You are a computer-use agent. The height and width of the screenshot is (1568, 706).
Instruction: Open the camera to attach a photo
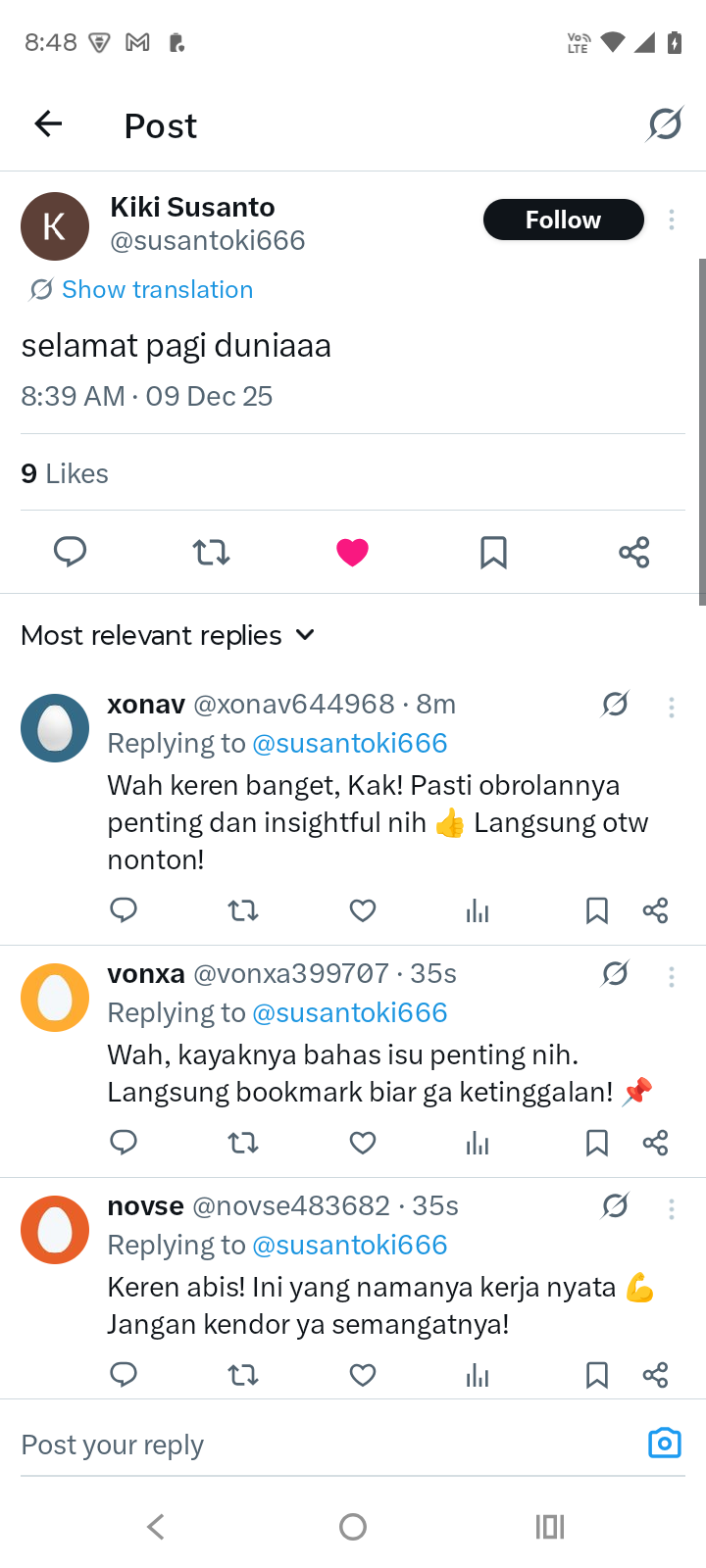pyautogui.click(x=664, y=1444)
